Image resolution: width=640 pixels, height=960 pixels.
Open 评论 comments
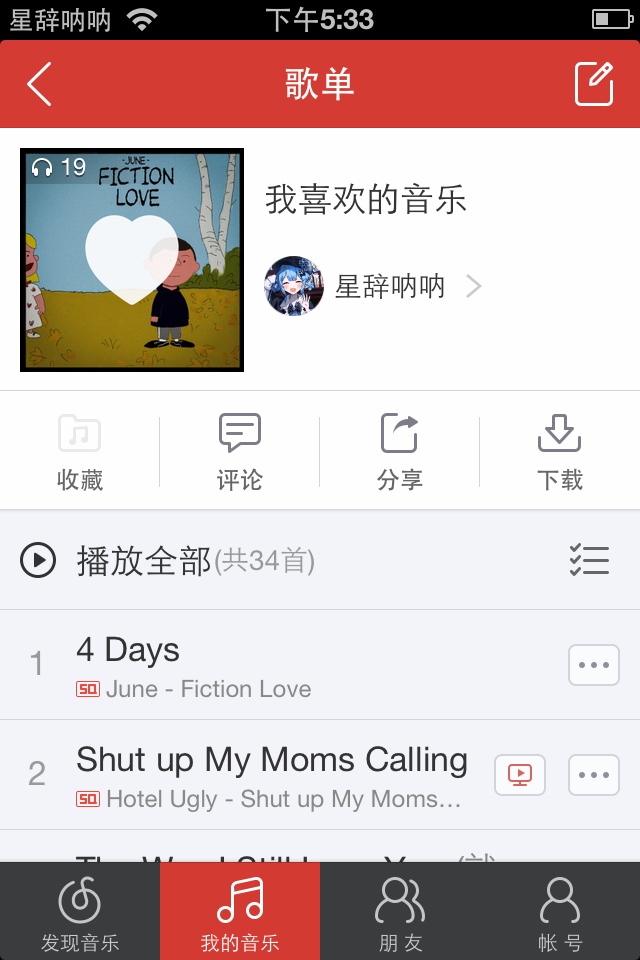point(240,452)
